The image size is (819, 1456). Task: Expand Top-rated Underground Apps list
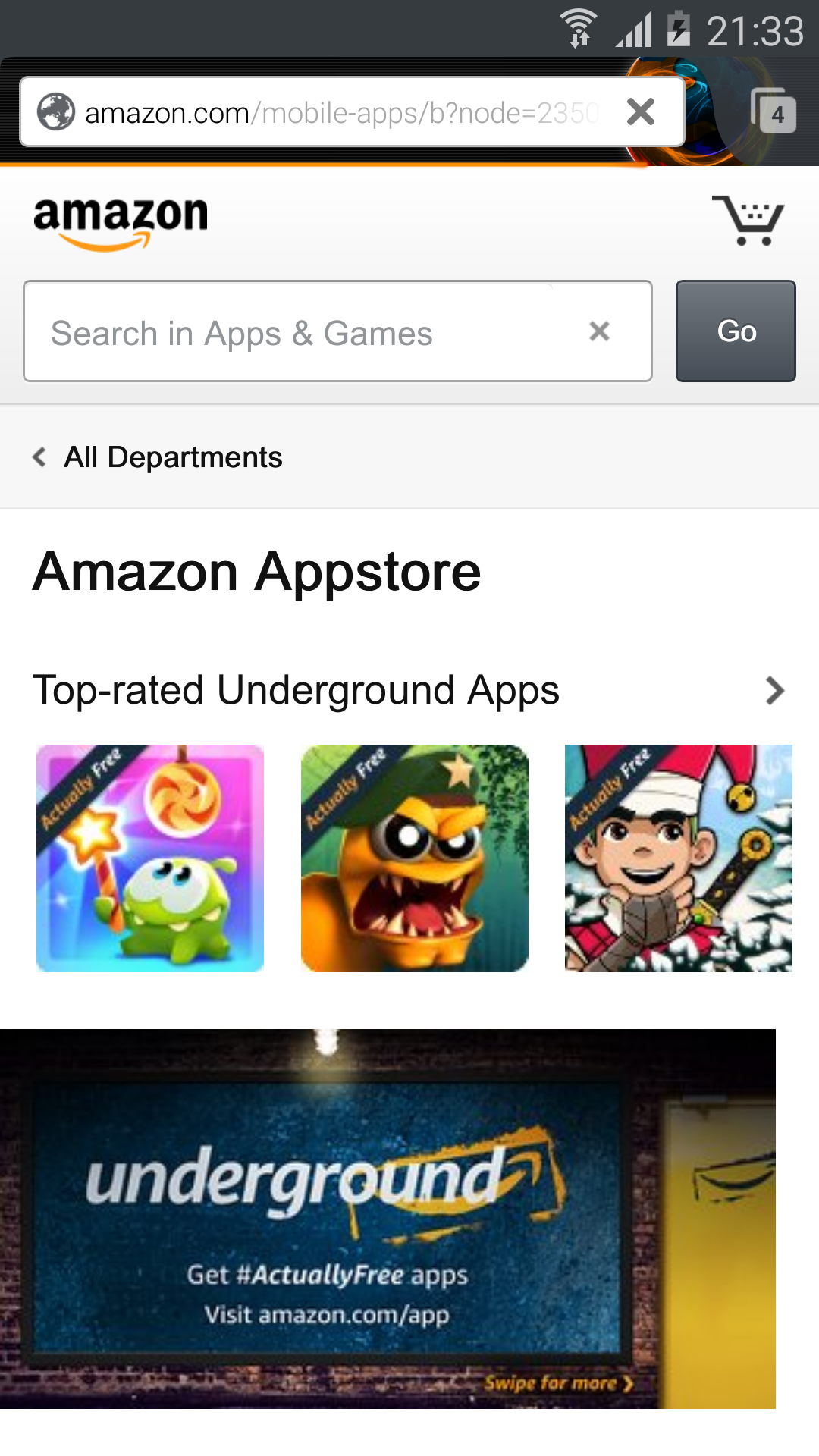tap(773, 691)
